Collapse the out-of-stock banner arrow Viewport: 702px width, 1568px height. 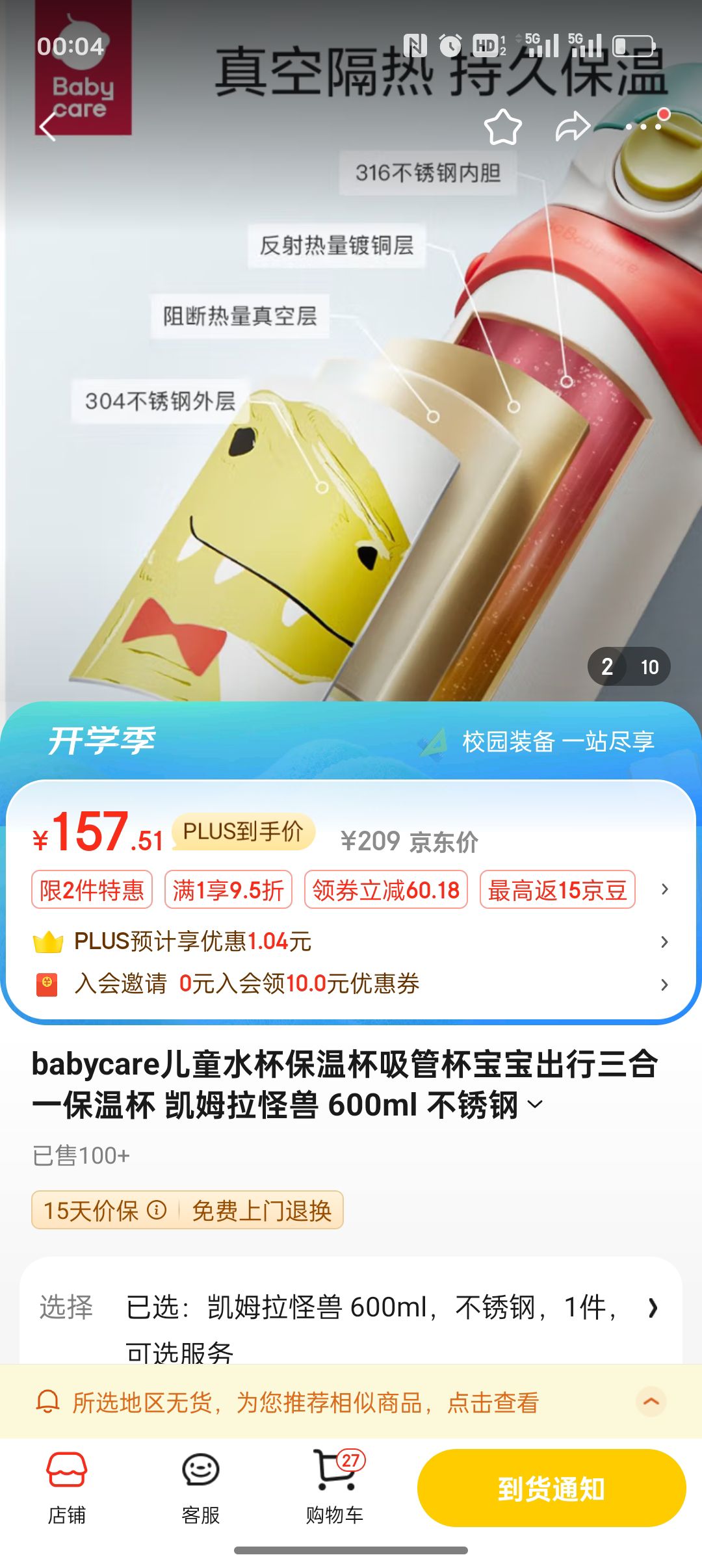pos(651,1401)
